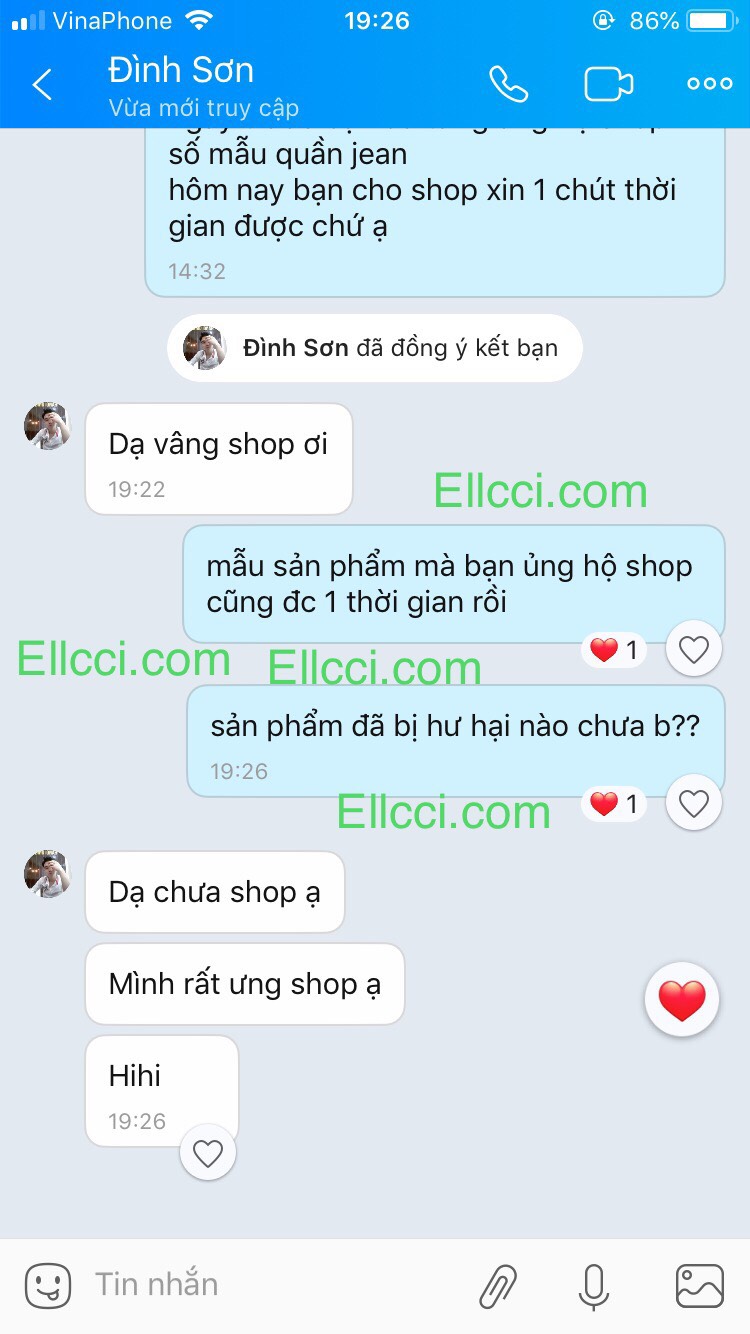Open the three-dot options menu

tap(709, 84)
